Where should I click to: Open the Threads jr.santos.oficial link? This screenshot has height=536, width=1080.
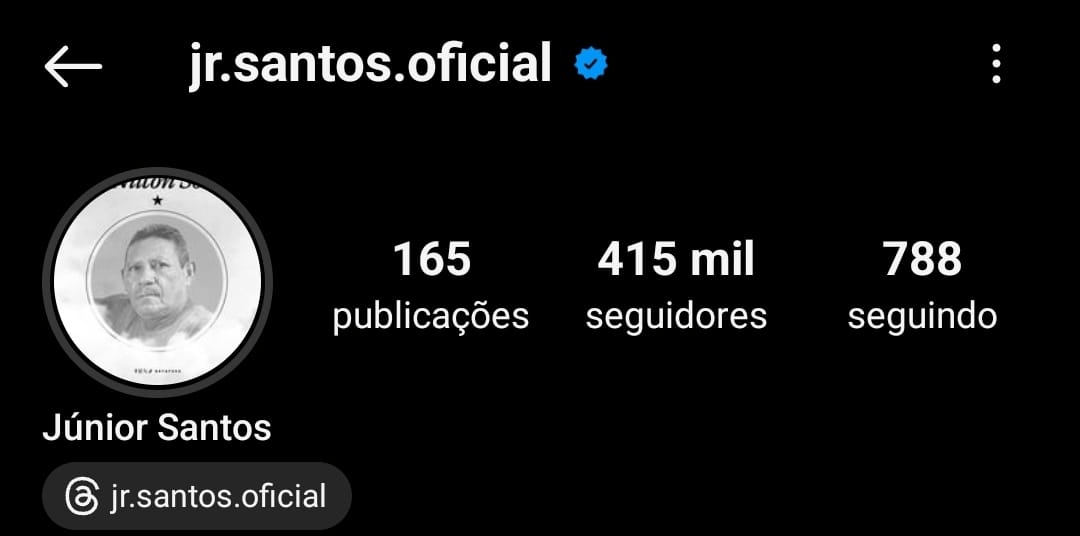[x=197, y=496]
